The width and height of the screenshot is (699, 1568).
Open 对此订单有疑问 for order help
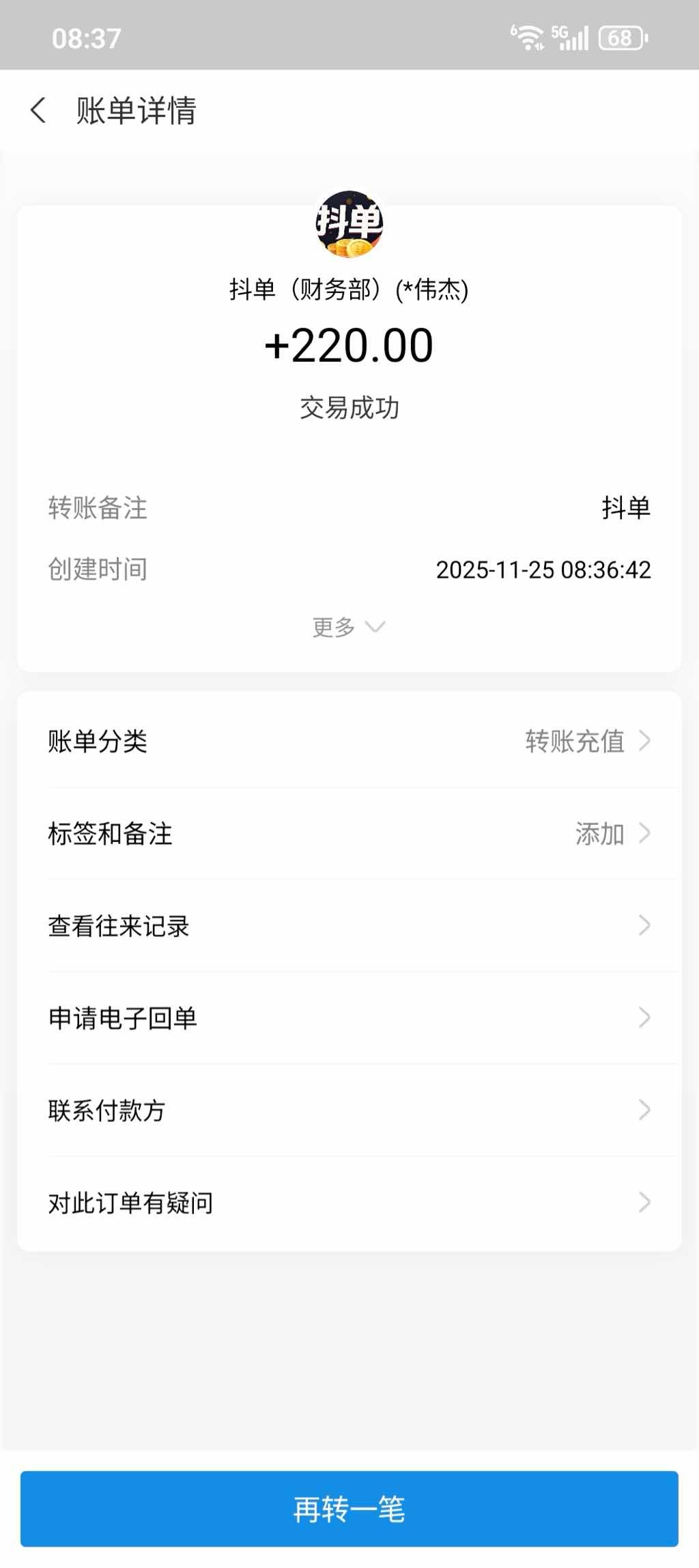pos(349,1203)
